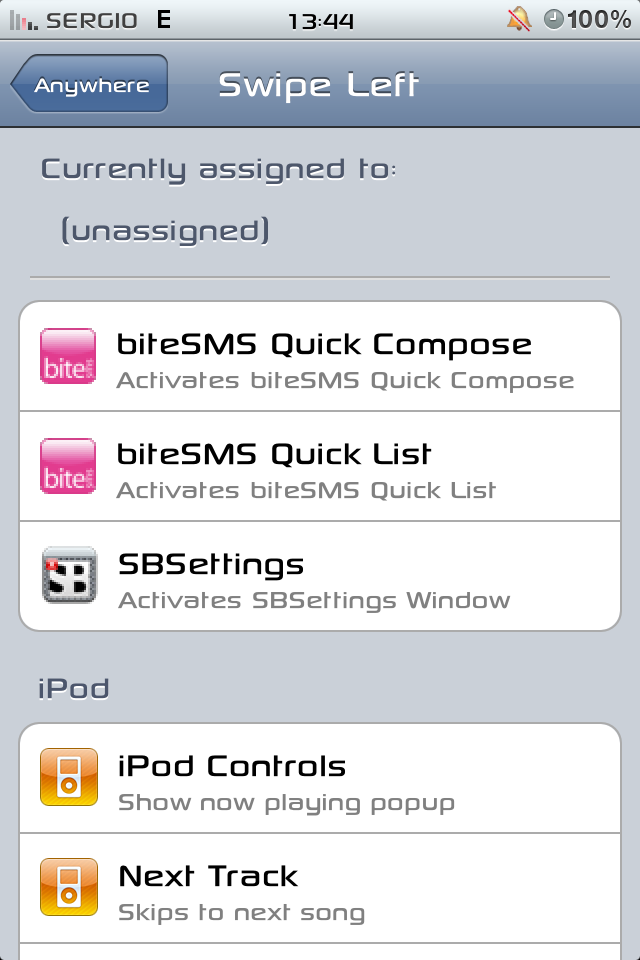Choose SBSettings as the assigned action
Image resolution: width=640 pixels, height=960 pixels.
pos(320,577)
